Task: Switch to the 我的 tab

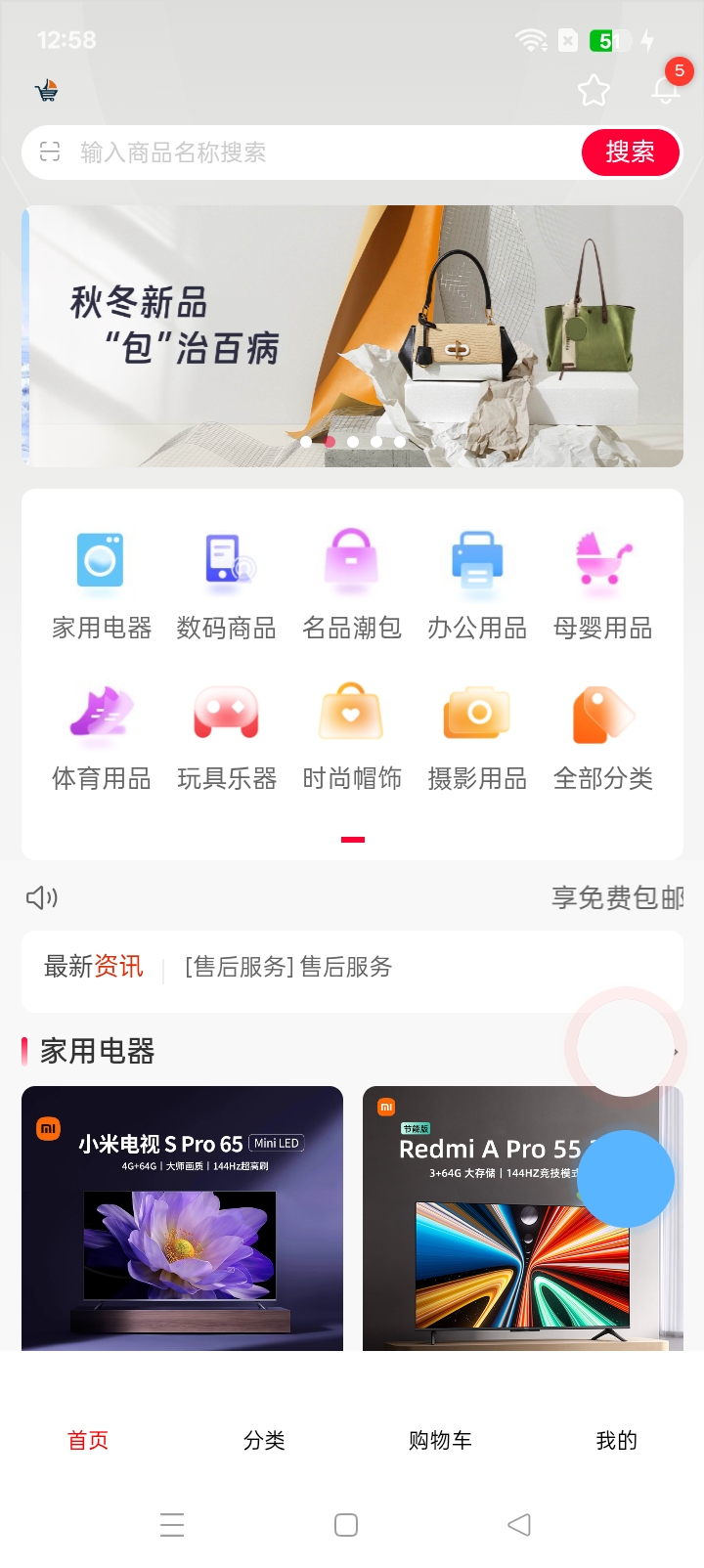Action: click(616, 1440)
